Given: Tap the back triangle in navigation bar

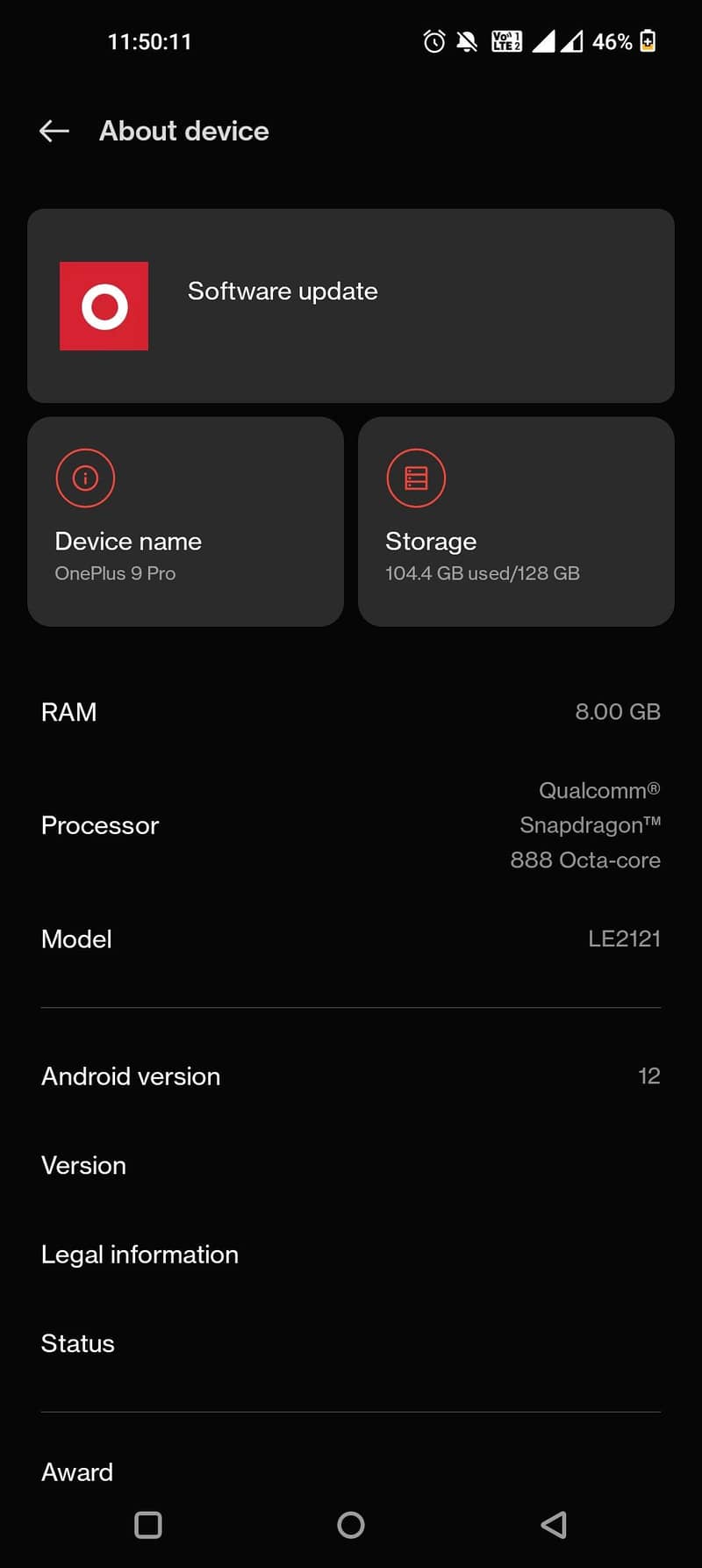Looking at the screenshot, I should click(555, 1525).
